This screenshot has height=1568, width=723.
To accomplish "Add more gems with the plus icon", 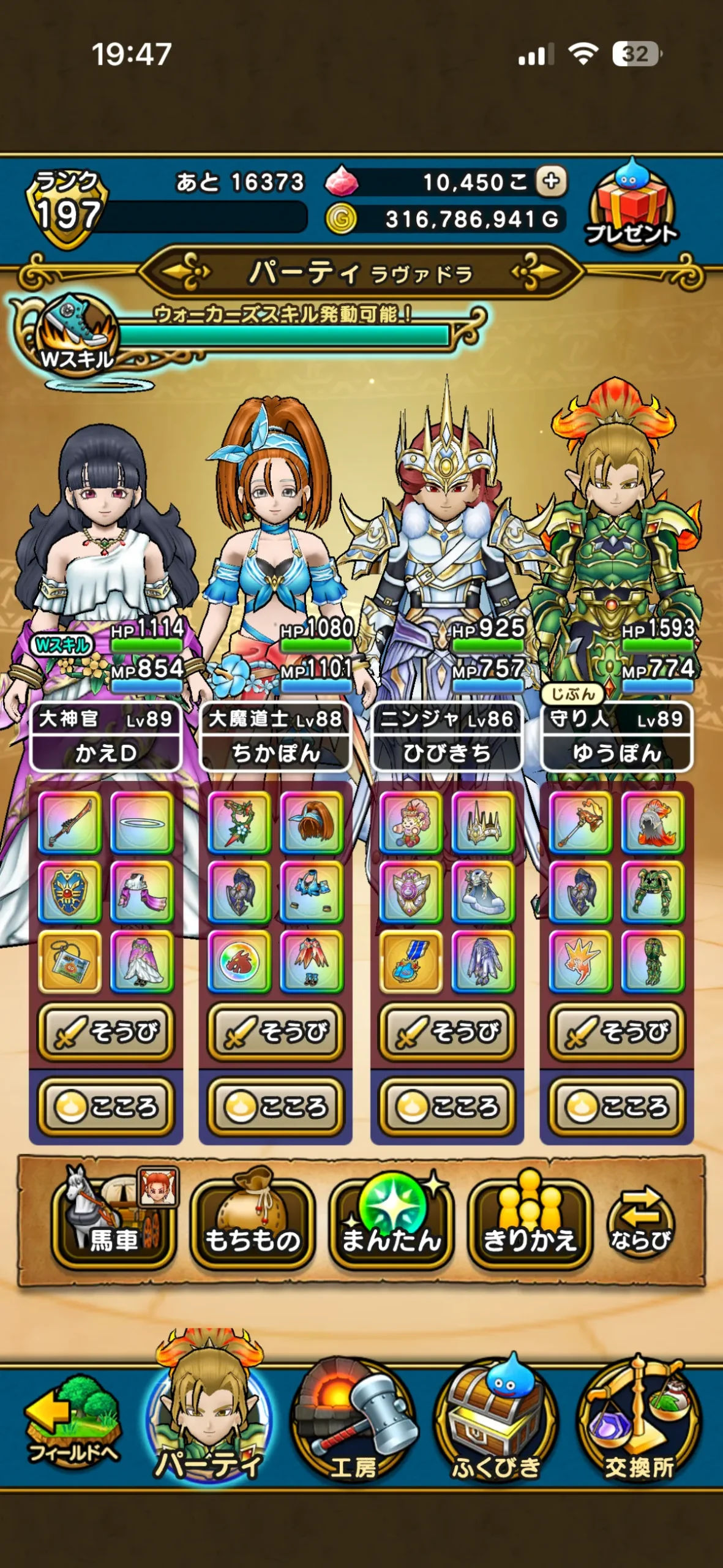I will [x=551, y=181].
